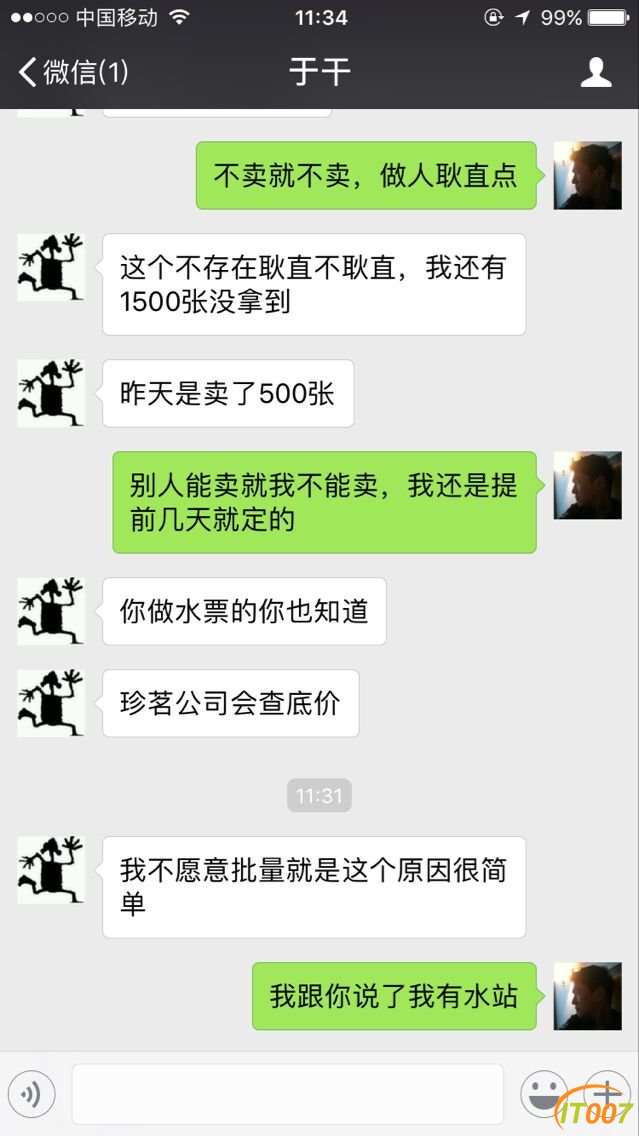Image resolution: width=639 pixels, height=1136 pixels.
Task: Open the plus attachment menu
Action: click(x=606, y=1093)
